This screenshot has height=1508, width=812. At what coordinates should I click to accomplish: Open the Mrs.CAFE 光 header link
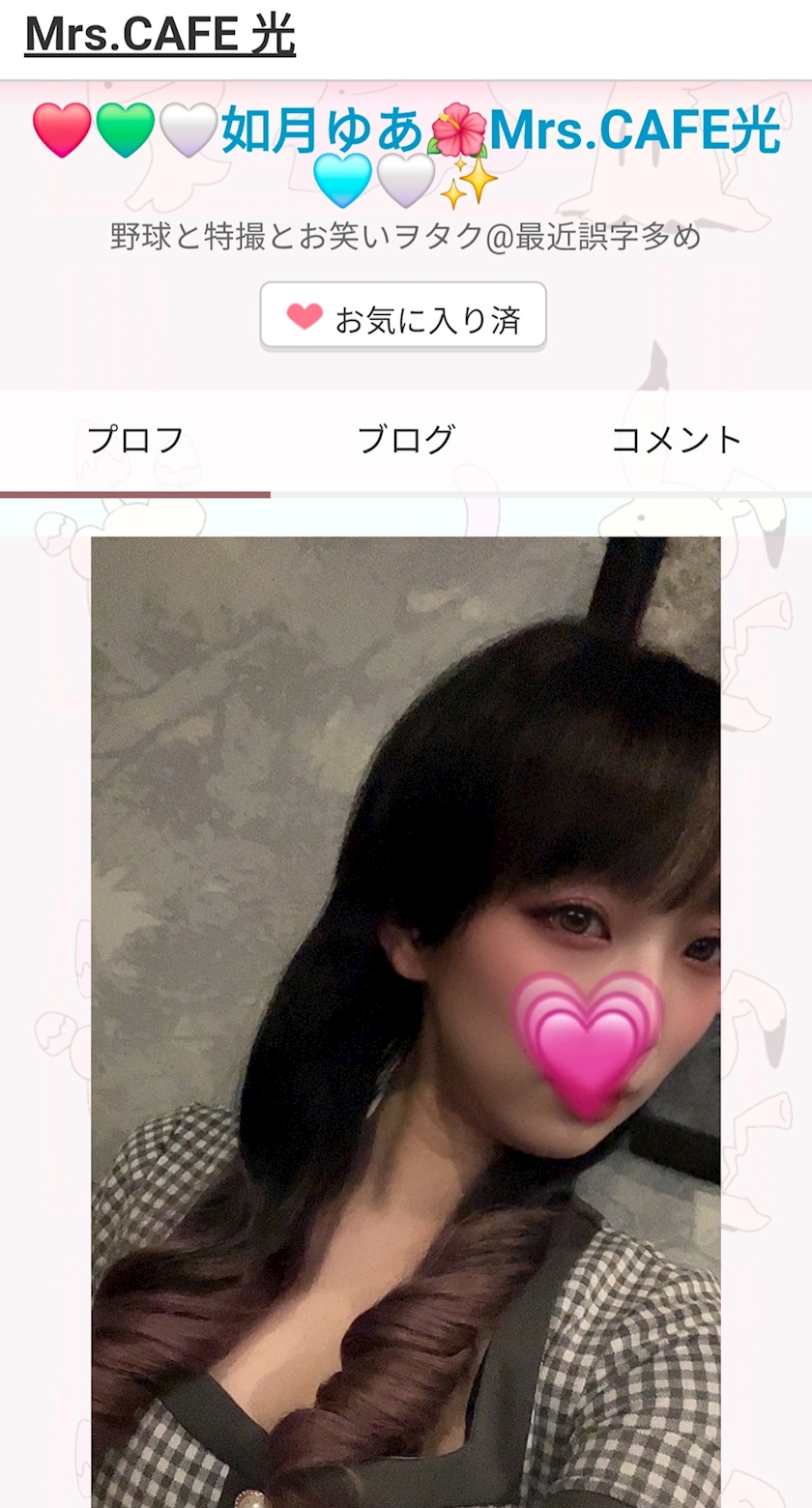point(159,36)
